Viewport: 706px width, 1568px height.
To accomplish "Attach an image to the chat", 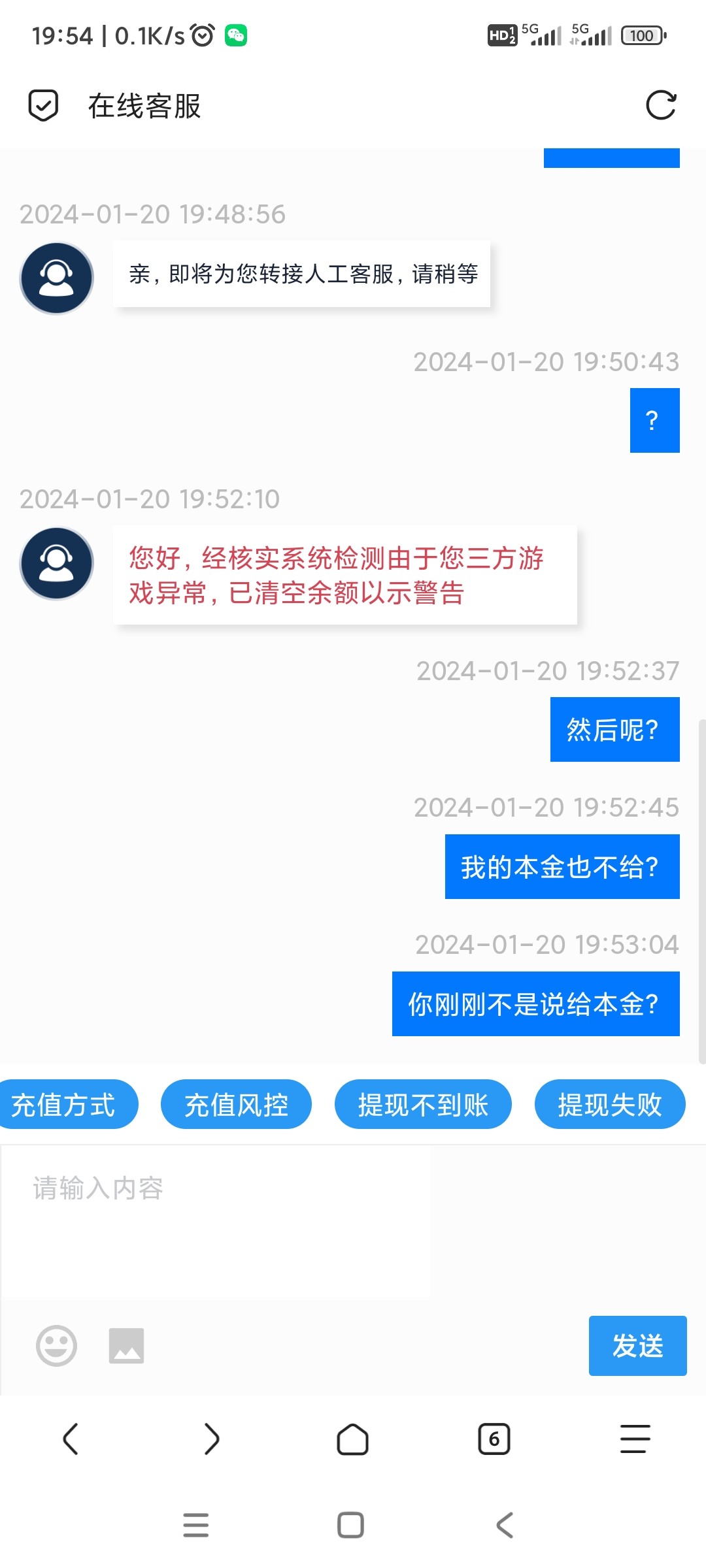I will click(x=126, y=1345).
